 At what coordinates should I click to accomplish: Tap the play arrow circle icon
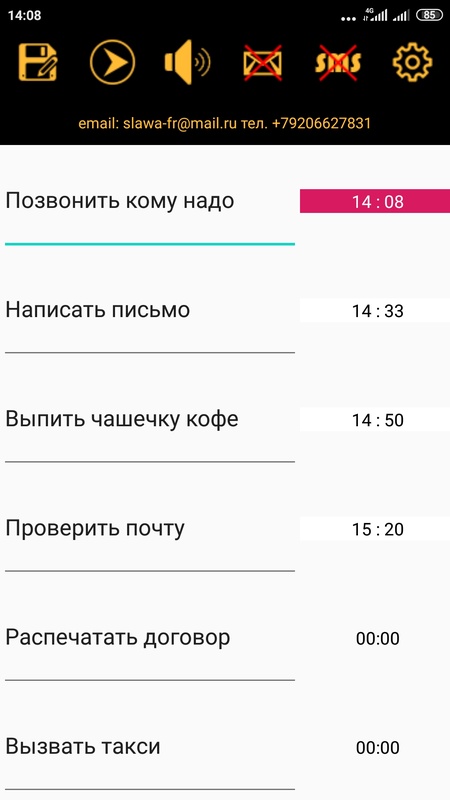click(x=112, y=62)
